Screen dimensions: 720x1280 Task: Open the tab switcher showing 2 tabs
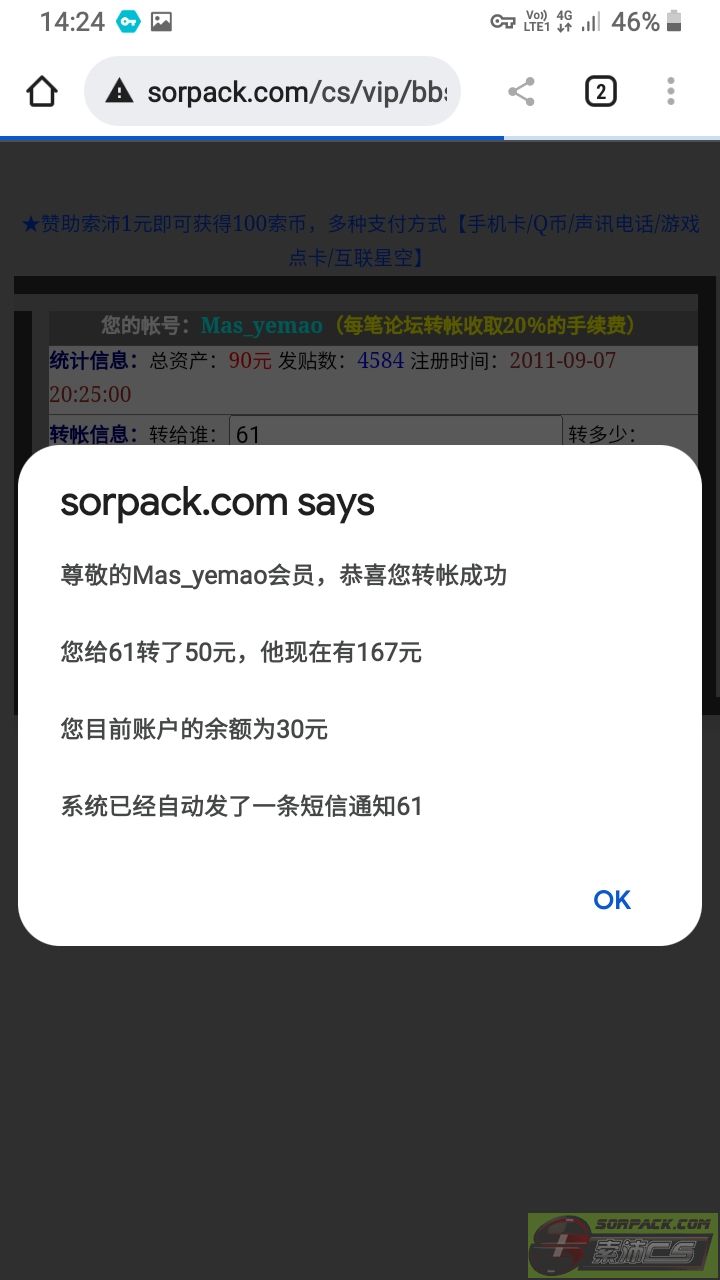click(600, 92)
